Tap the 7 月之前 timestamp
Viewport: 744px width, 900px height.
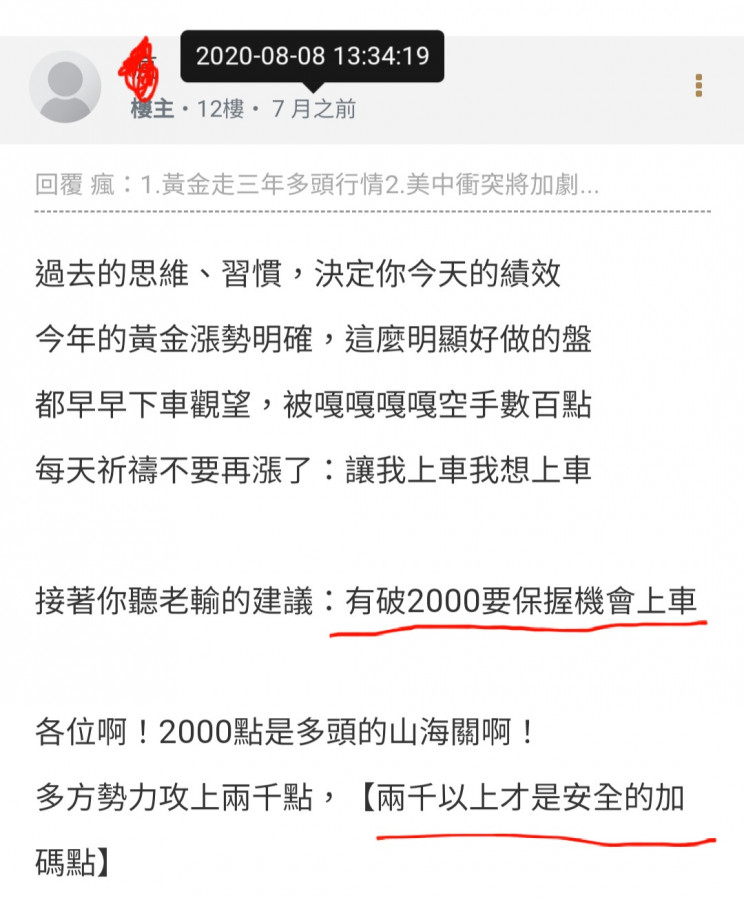[x=315, y=109]
